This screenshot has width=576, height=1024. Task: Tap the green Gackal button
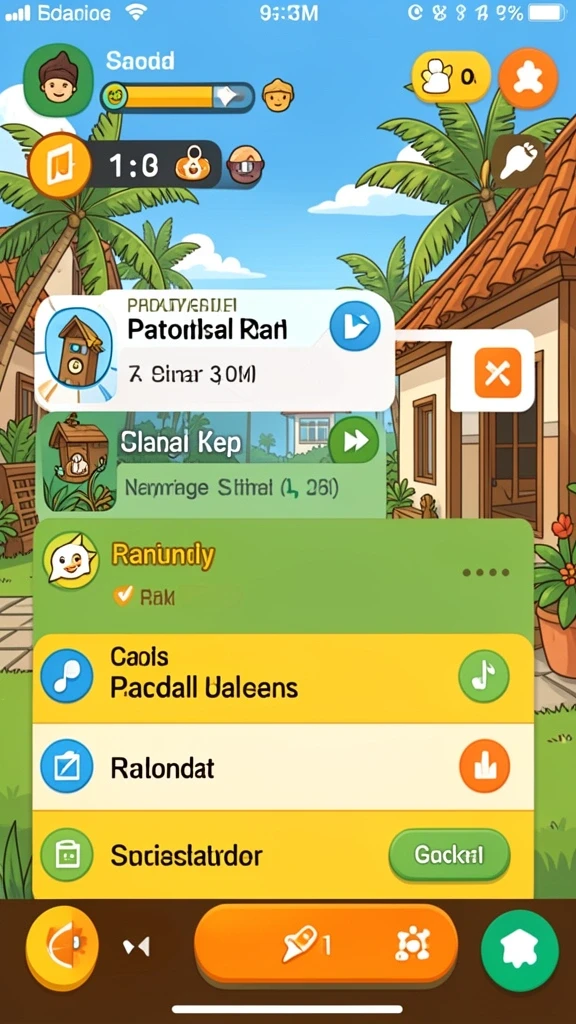pos(449,855)
